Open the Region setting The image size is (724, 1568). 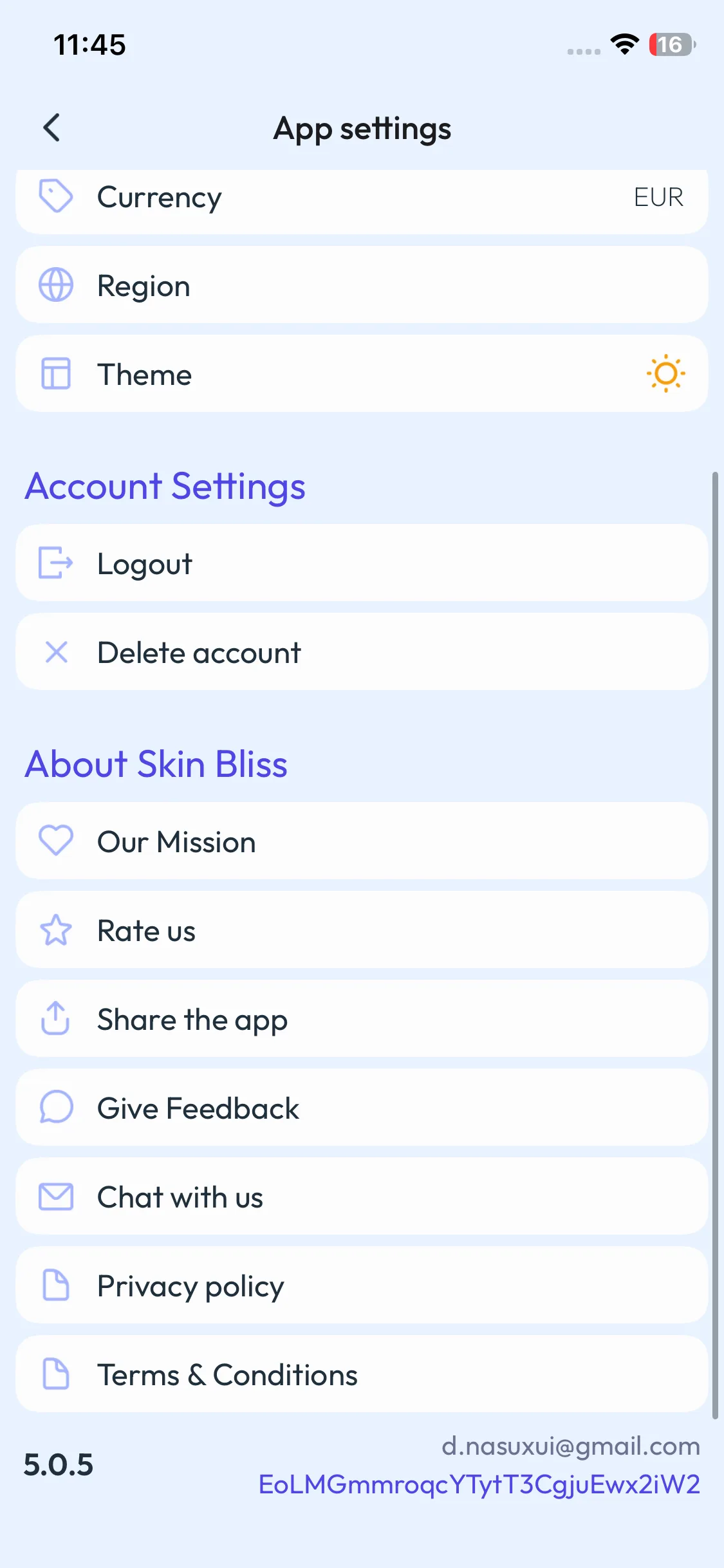(x=362, y=285)
